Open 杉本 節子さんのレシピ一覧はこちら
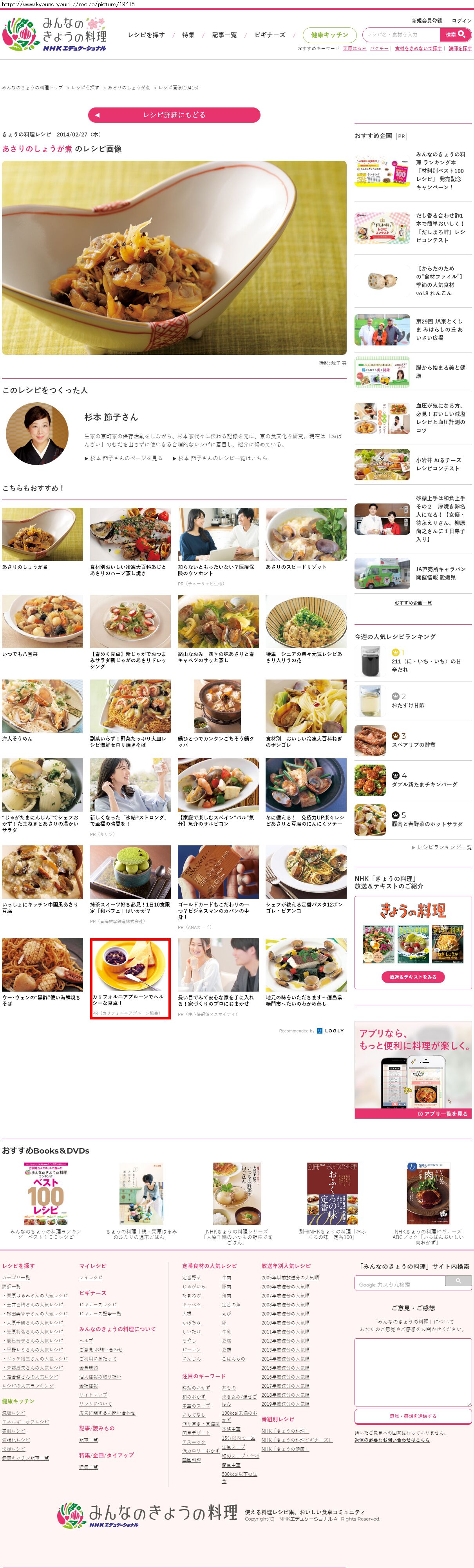Viewport: 474px width, 1568px height. click(x=222, y=458)
